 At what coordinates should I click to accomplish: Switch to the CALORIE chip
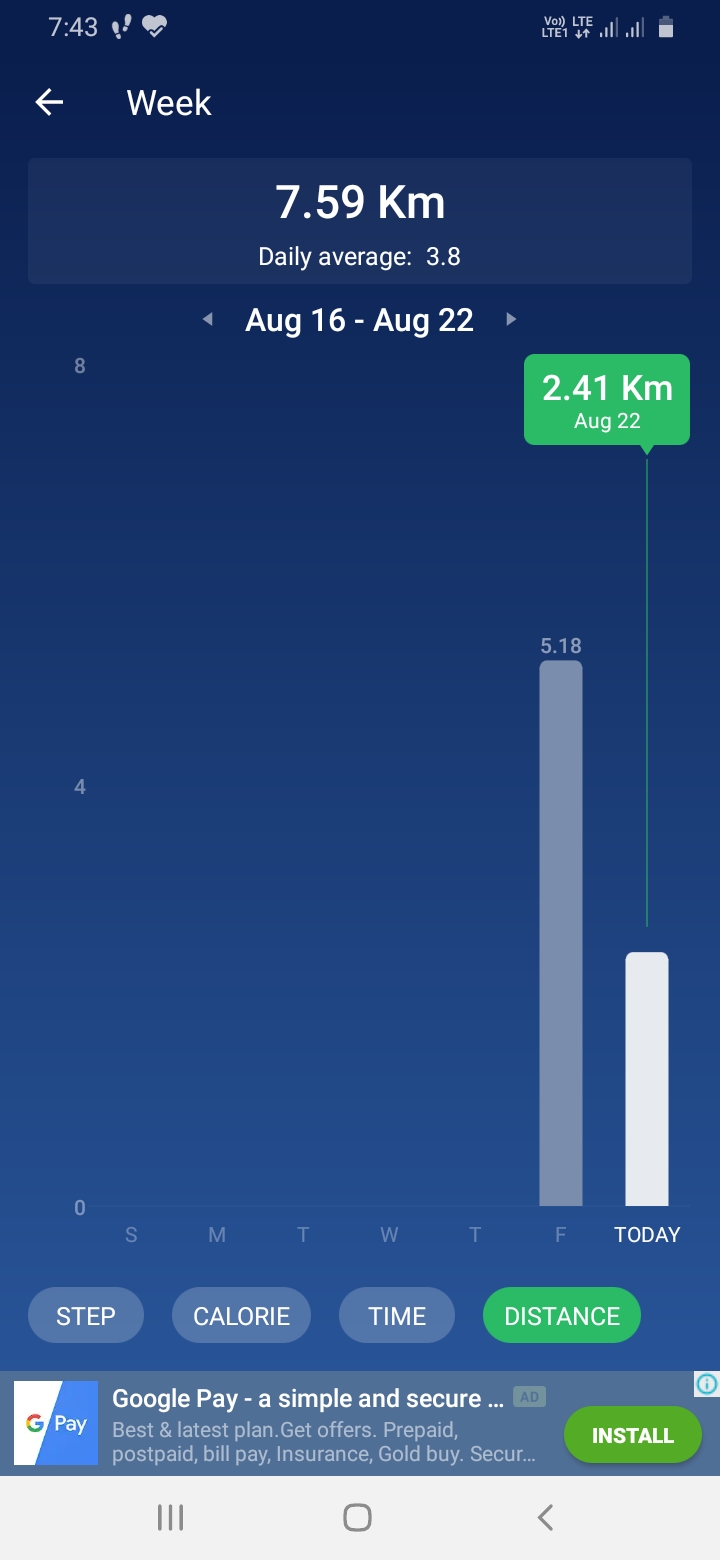(241, 1316)
